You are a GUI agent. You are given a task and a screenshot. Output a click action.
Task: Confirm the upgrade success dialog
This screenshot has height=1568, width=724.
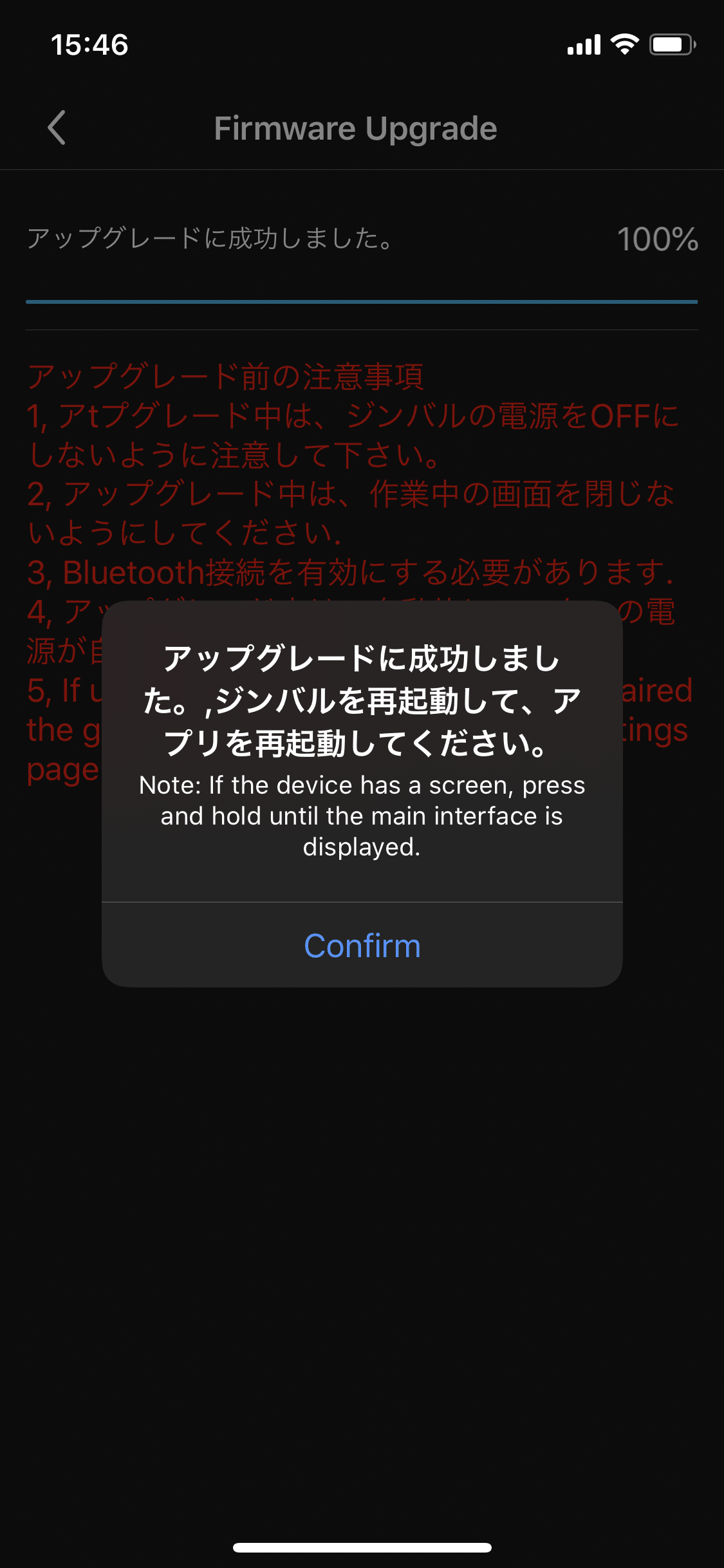click(x=362, y=945)
